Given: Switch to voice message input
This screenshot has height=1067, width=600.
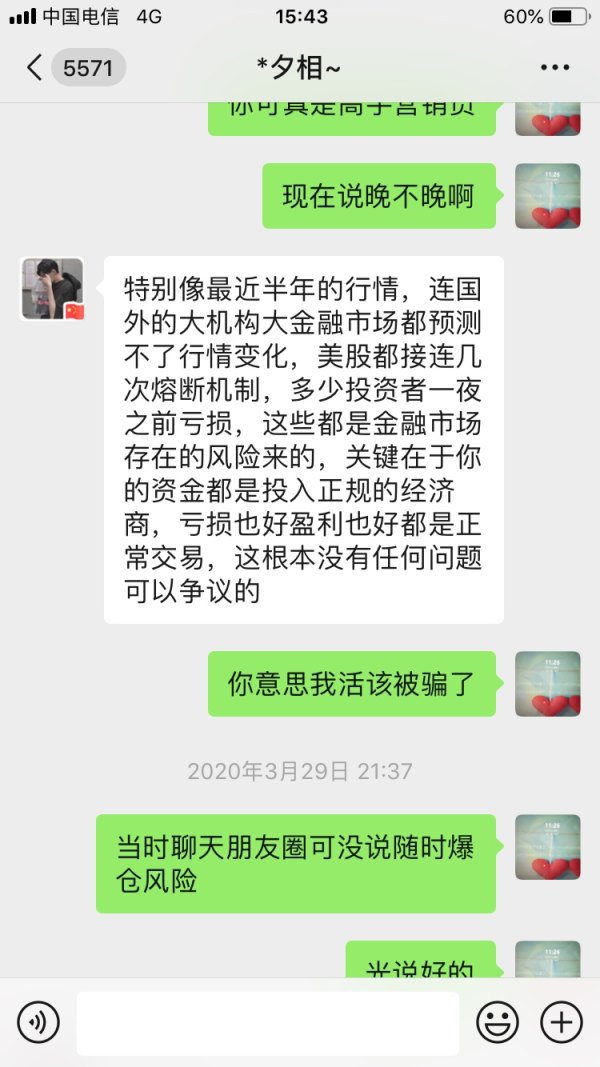Looking at the screenshot, I should pos(39,1022).
